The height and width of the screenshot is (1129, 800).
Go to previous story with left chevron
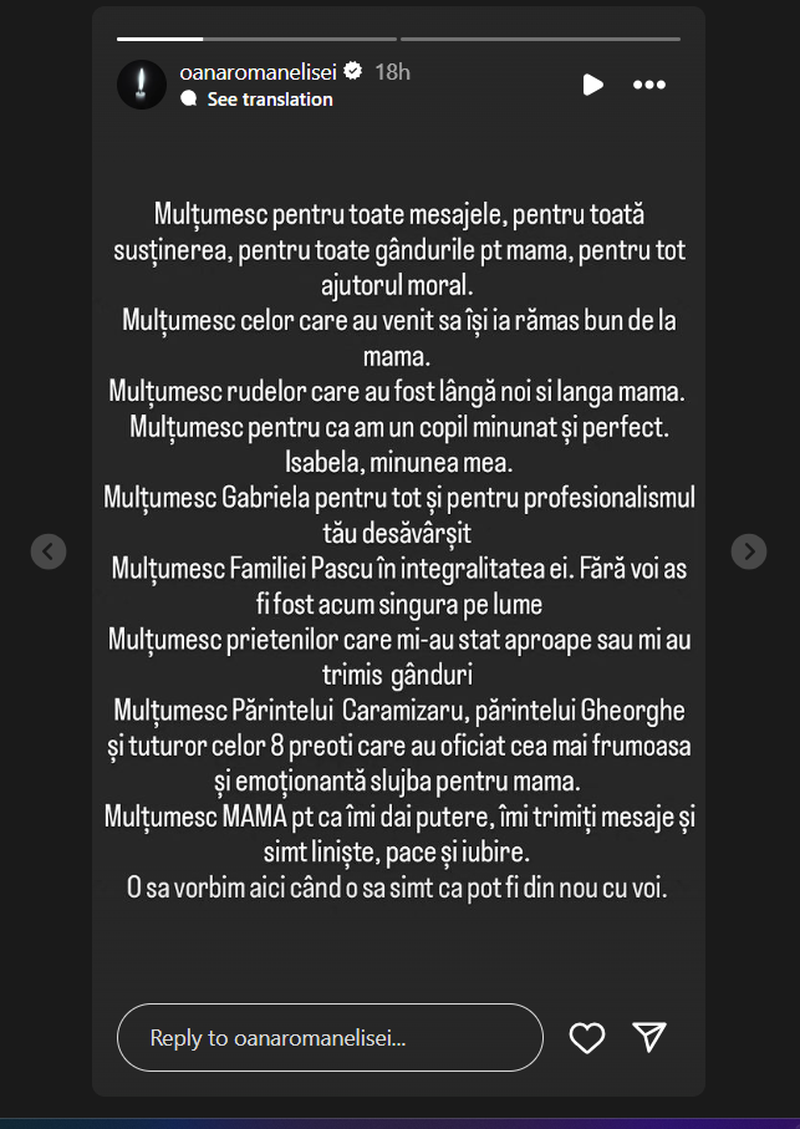[x=49, y=551]
